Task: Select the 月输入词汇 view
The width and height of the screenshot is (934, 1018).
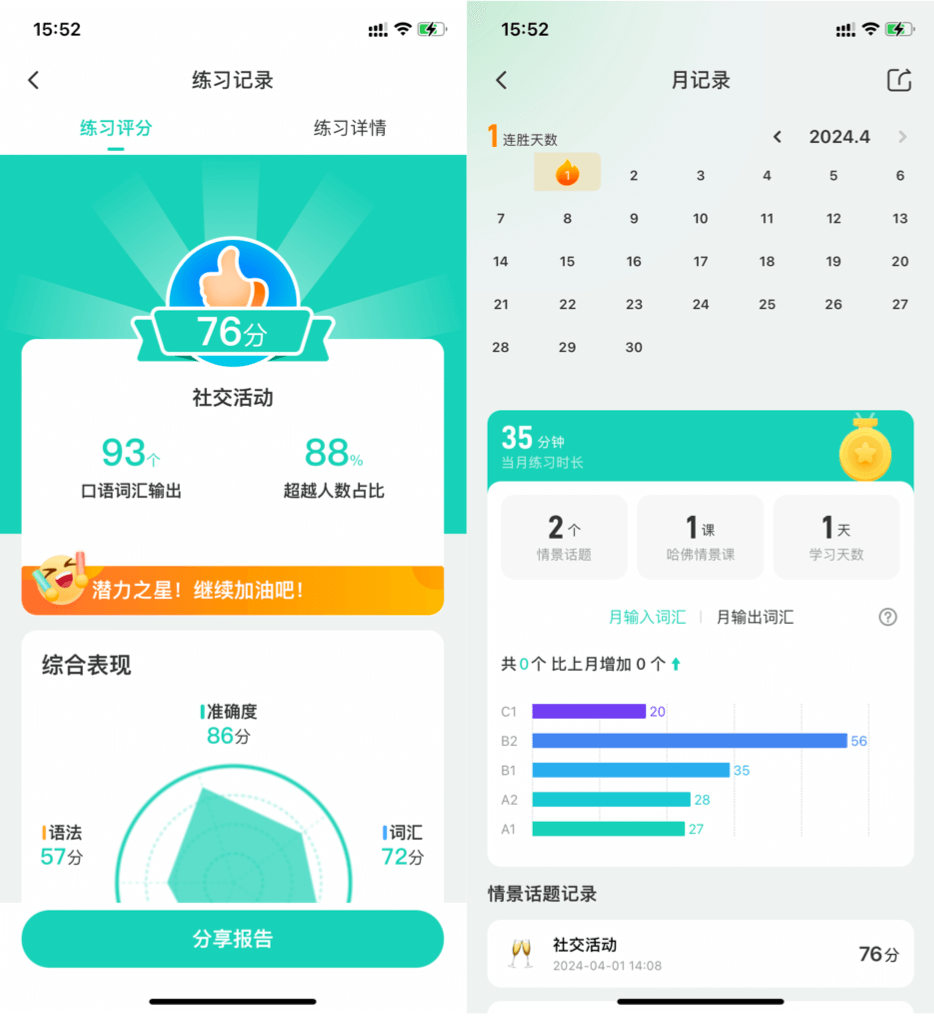Action: [x=647, y=617]
